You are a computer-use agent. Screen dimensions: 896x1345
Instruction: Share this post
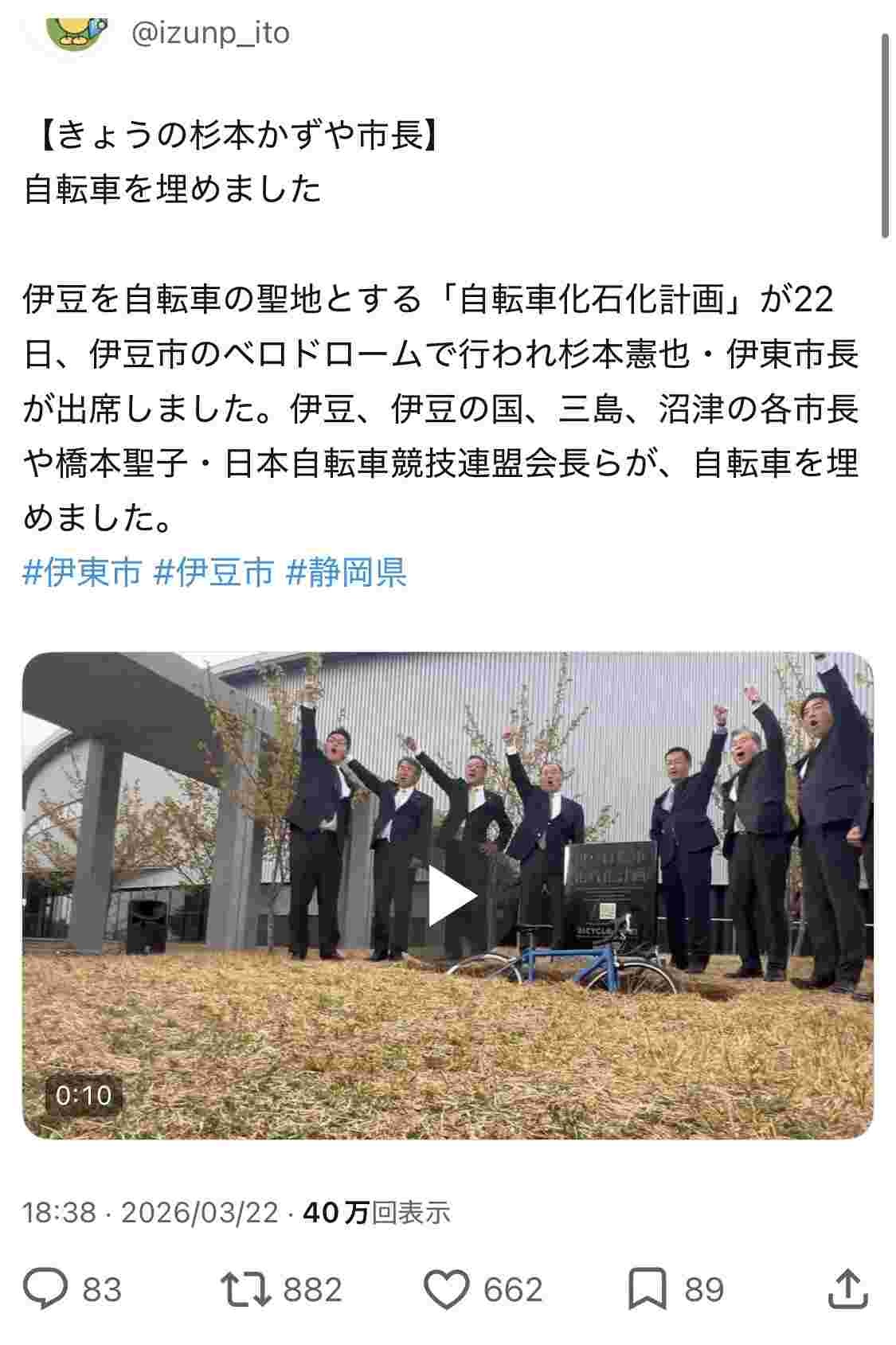[847, 1288]
